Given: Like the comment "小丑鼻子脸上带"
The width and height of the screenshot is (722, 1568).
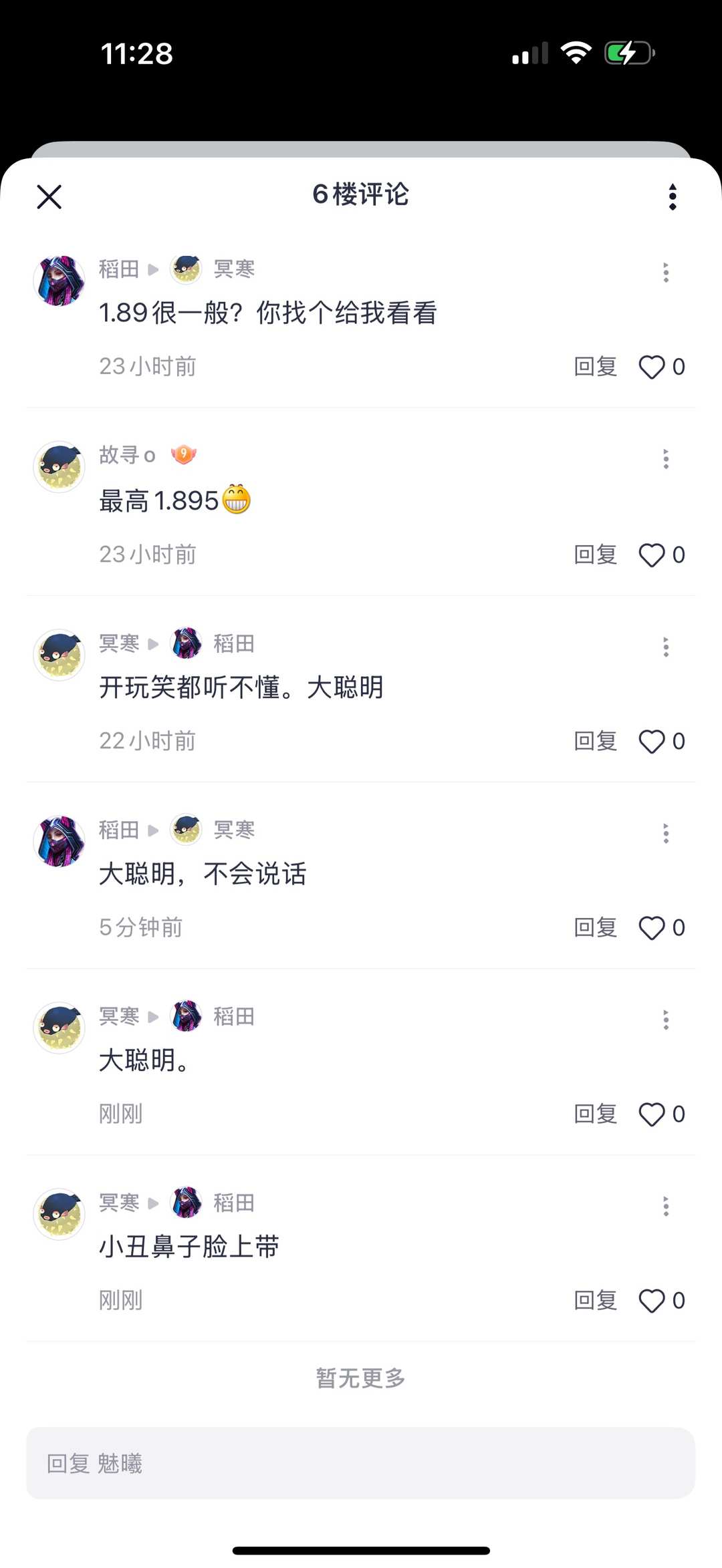Looking at the screenshot, I should [x=652, y=1301].
